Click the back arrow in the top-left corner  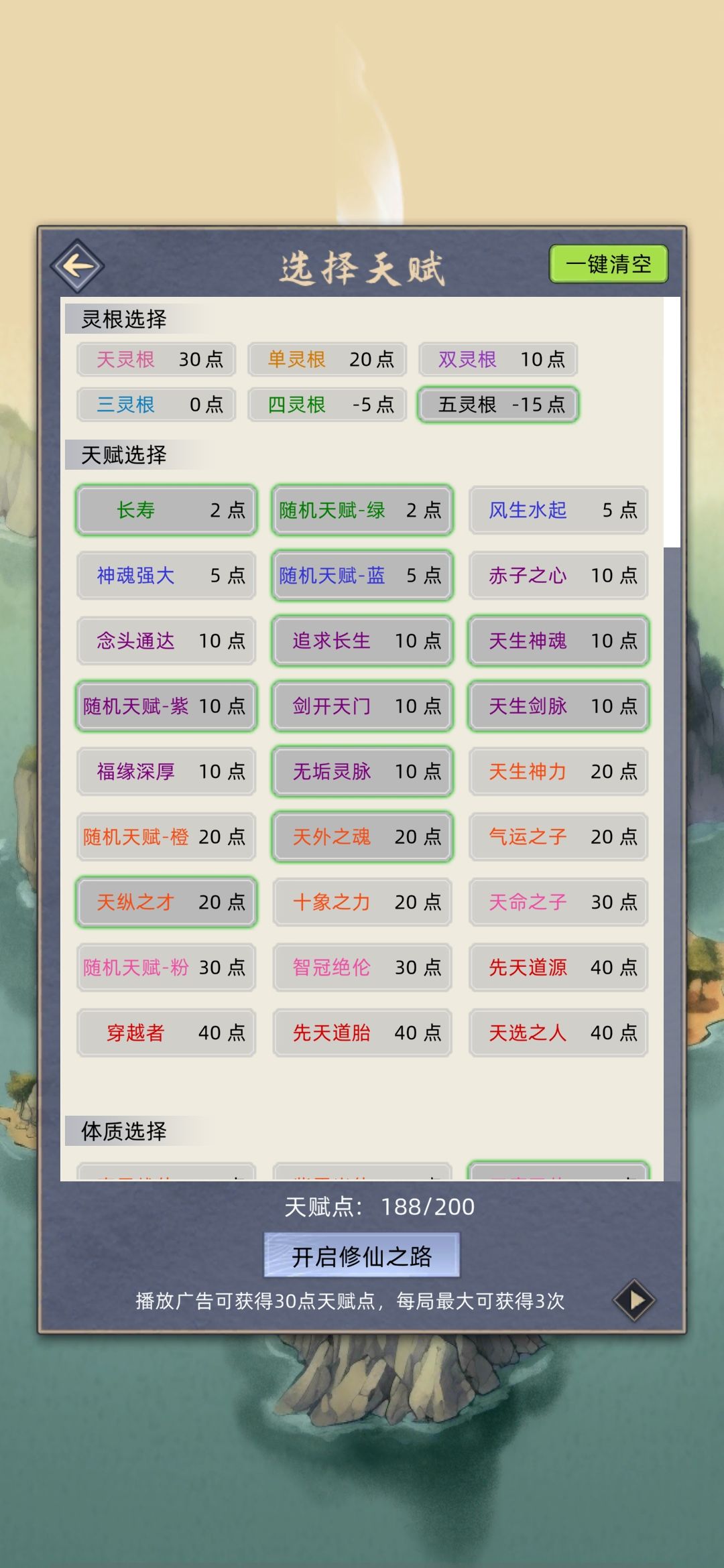click(x=78, y=265)
